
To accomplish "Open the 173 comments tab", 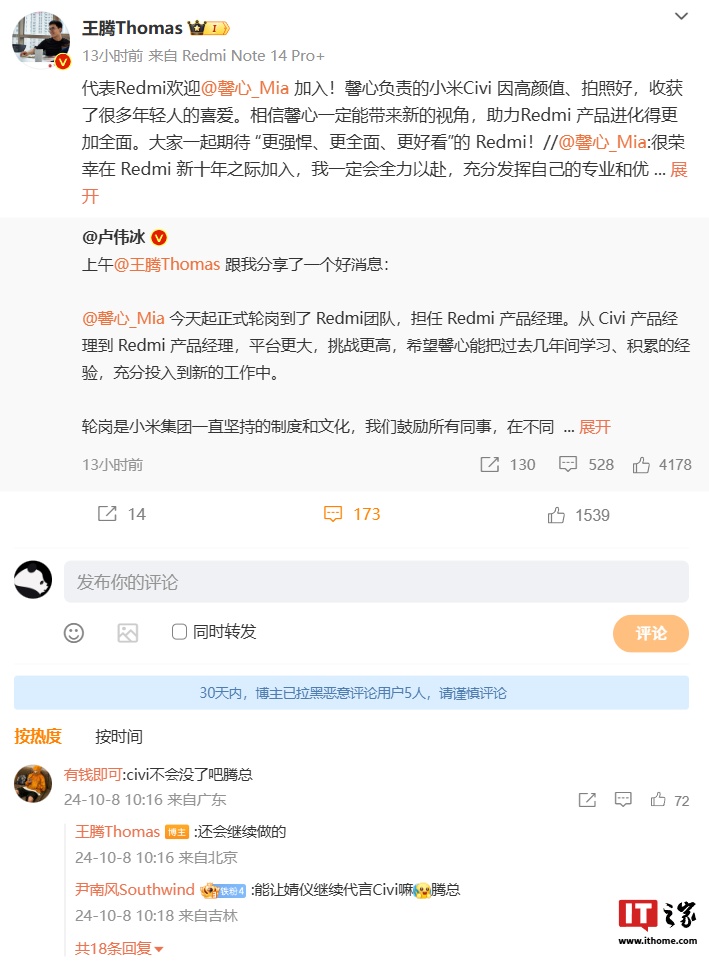I will [x=352, y=514].
